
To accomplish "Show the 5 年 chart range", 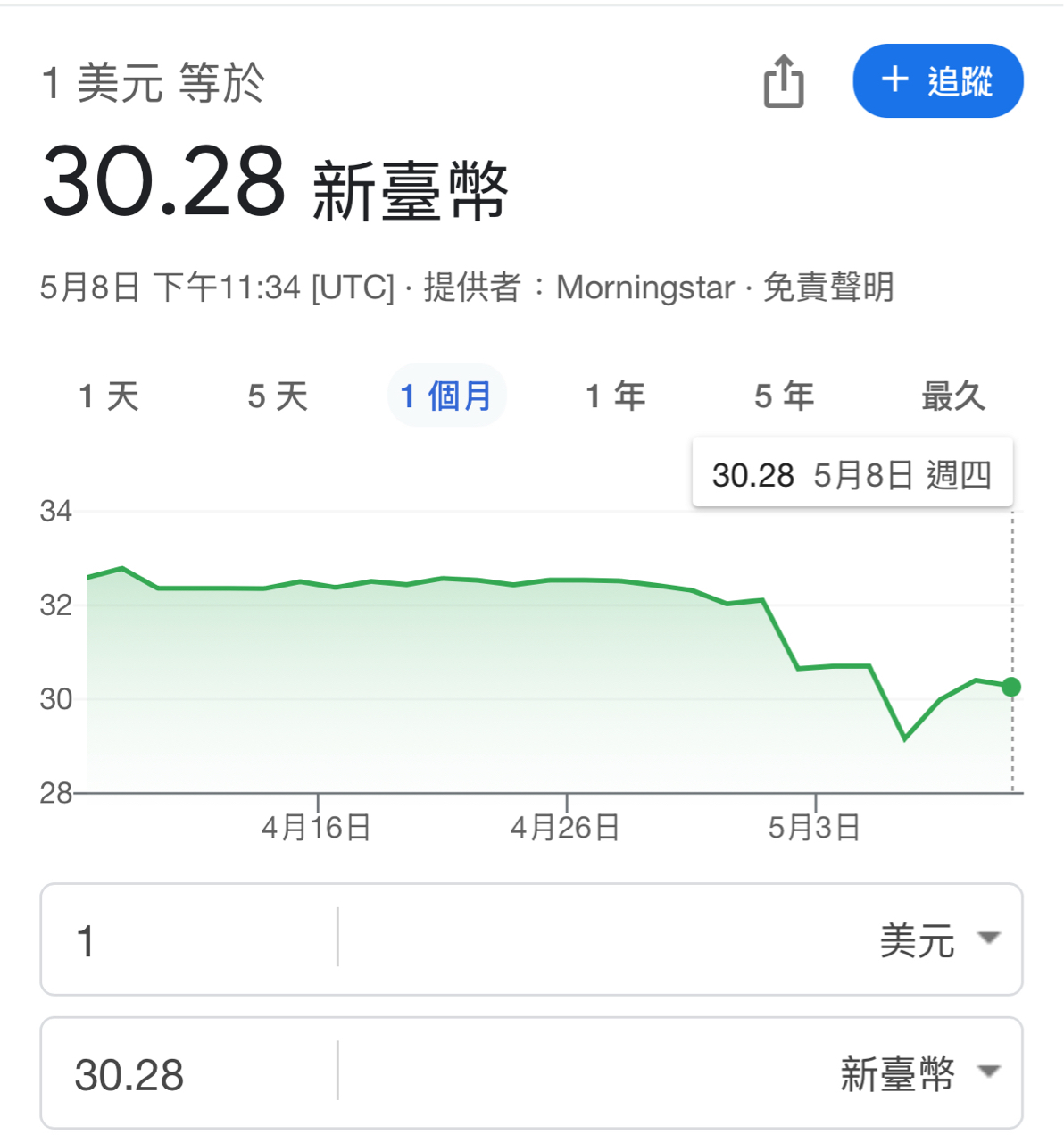I will tap(784, 396).
